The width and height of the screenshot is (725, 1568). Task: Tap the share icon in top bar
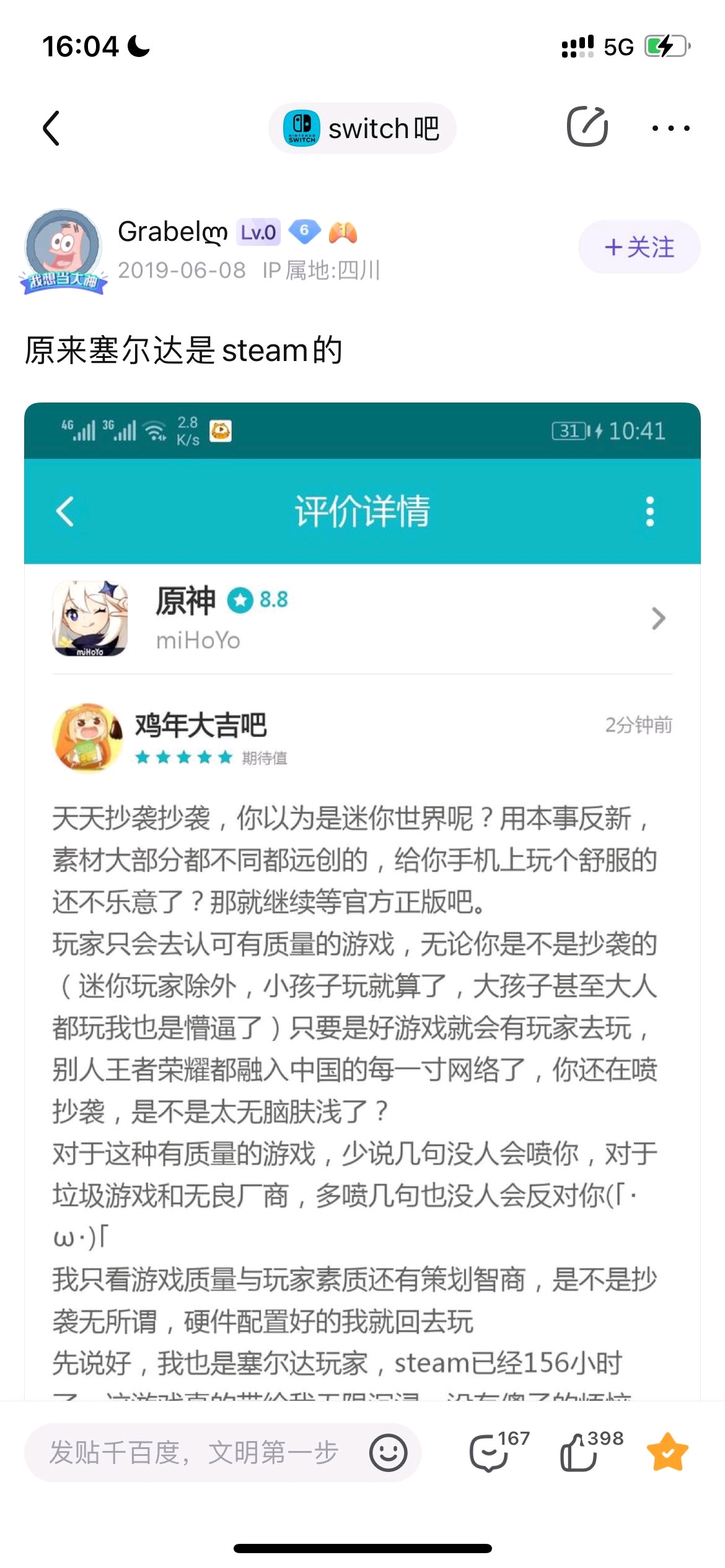[587, 127]
